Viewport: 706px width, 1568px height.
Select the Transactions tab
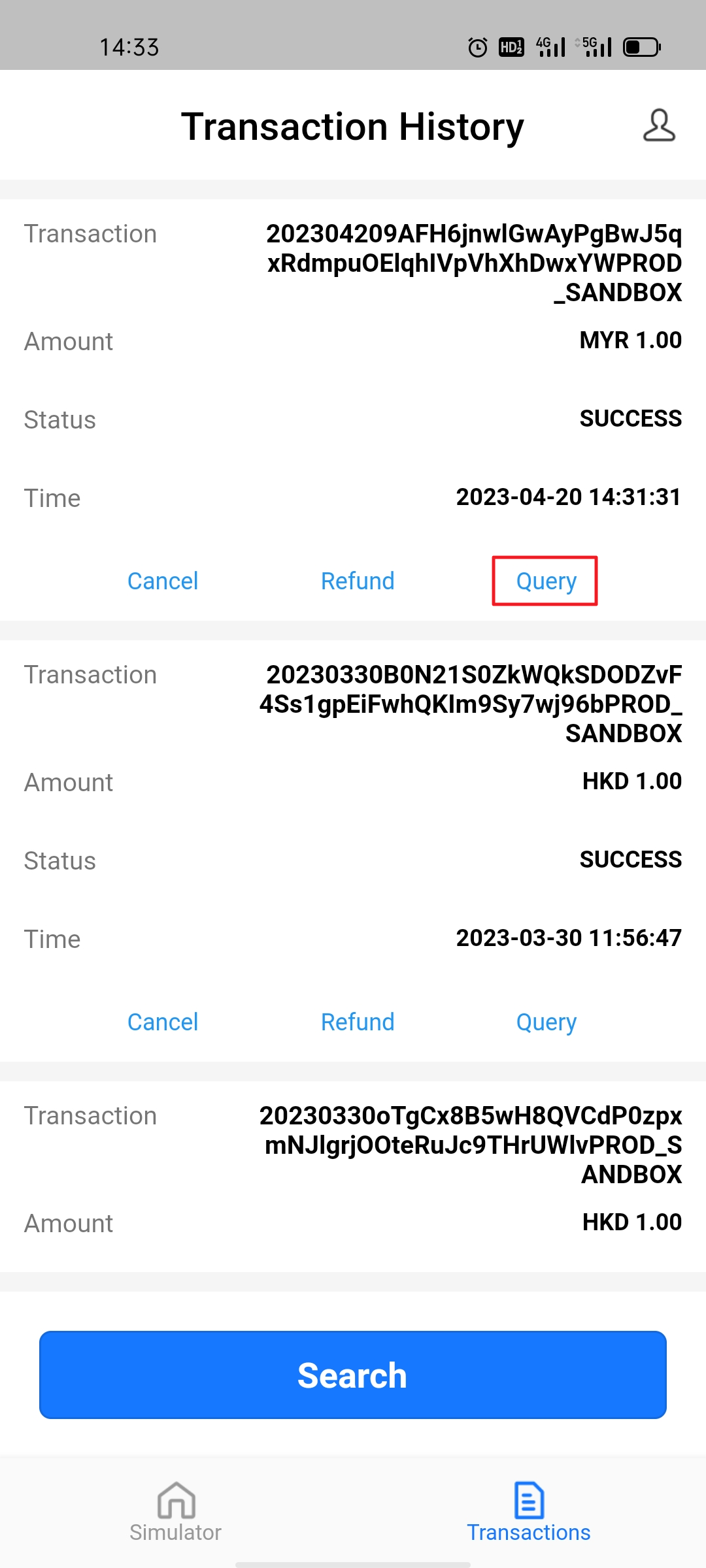pos(528,1512)
